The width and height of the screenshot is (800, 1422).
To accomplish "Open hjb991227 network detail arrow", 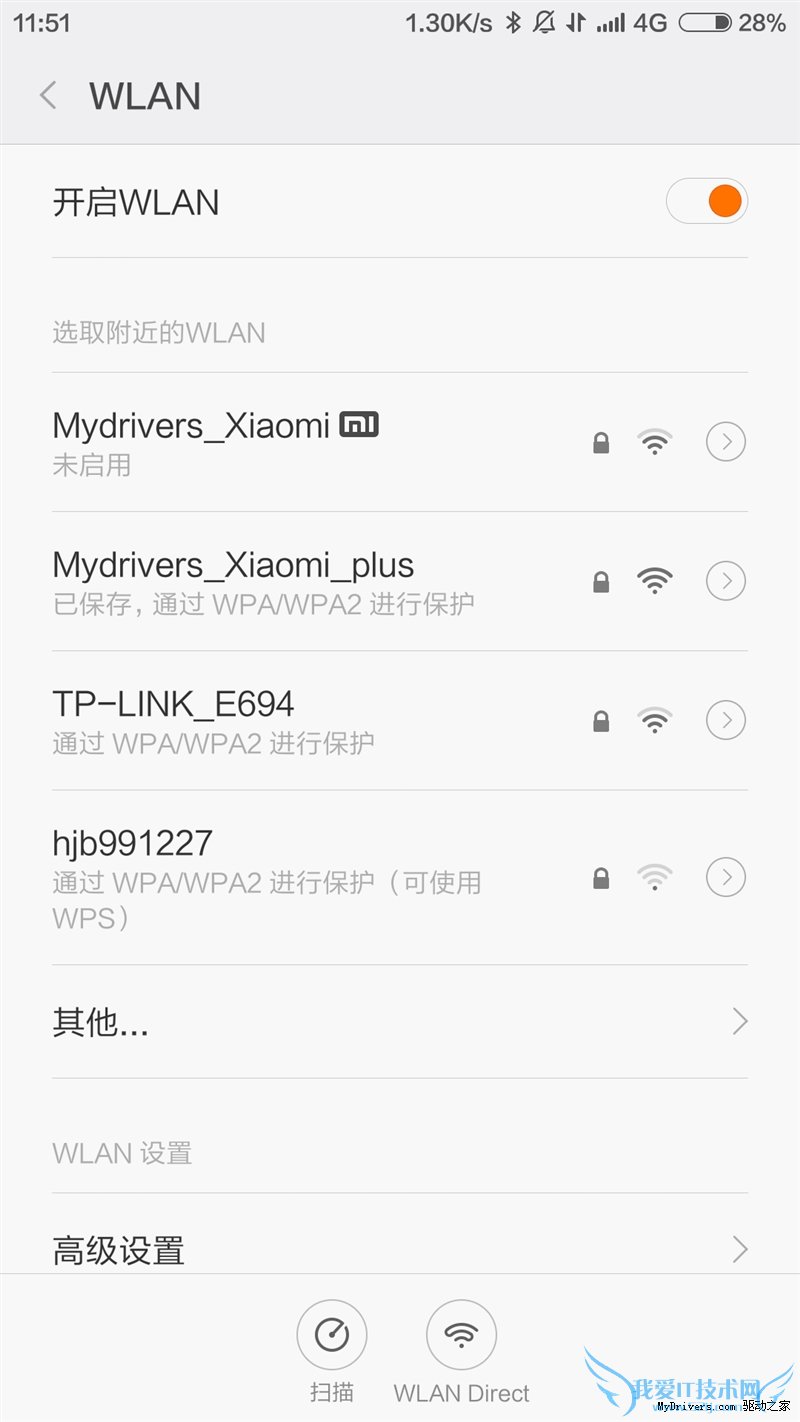I will 725,877.
